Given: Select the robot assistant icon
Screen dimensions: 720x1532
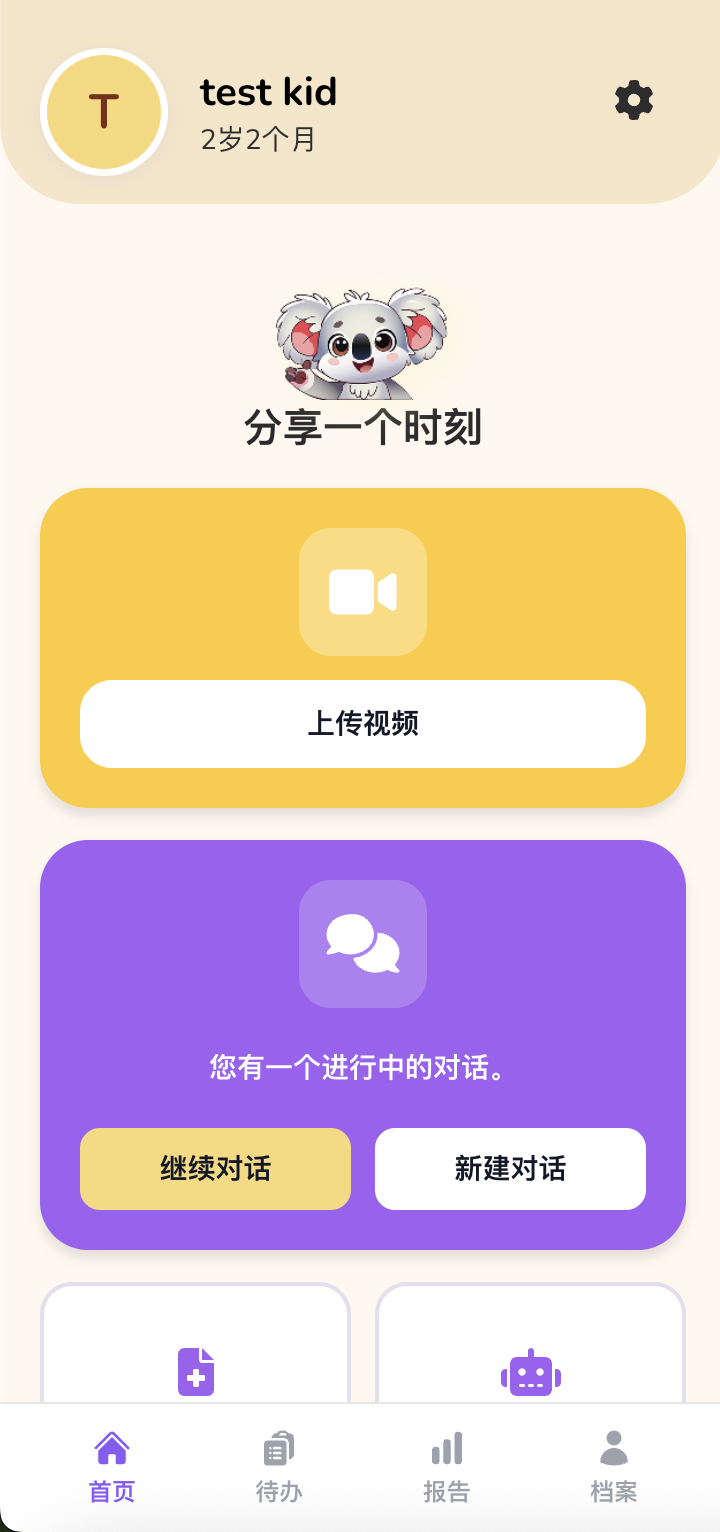Looking at the screenshot, I should [x=530, y=1374].
